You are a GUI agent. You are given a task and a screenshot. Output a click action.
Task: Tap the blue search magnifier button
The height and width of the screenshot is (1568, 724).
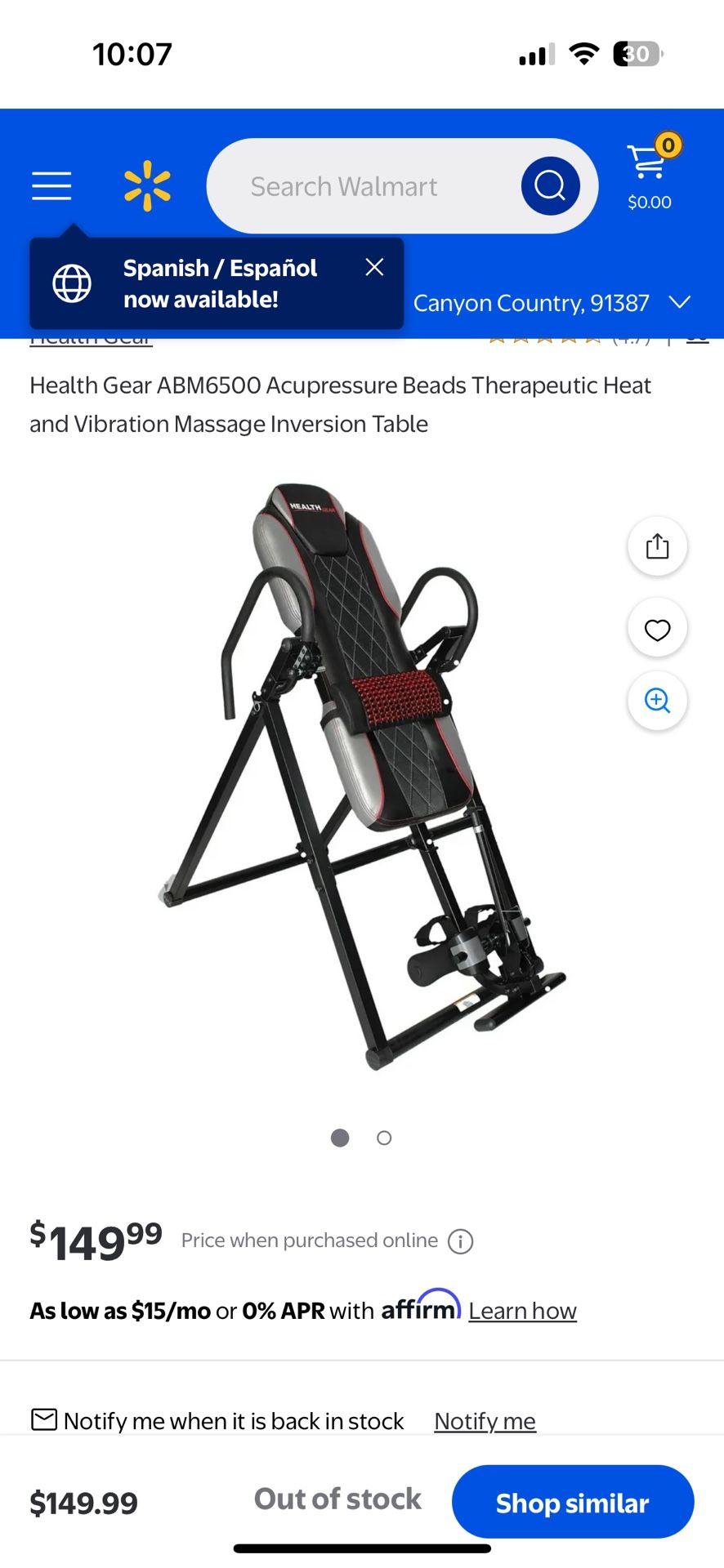(x=550, y=186)
